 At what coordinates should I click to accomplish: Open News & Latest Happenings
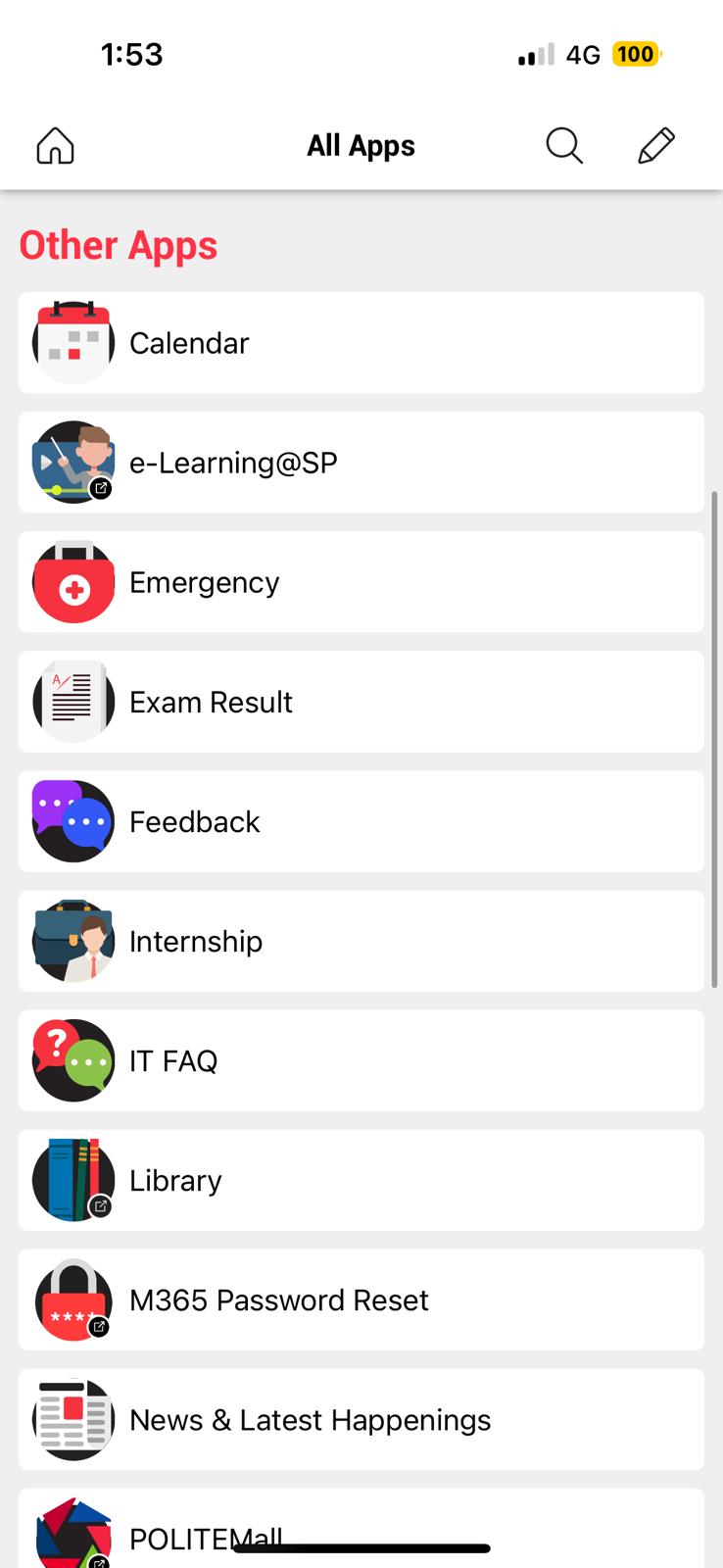tap(361, 1419)
